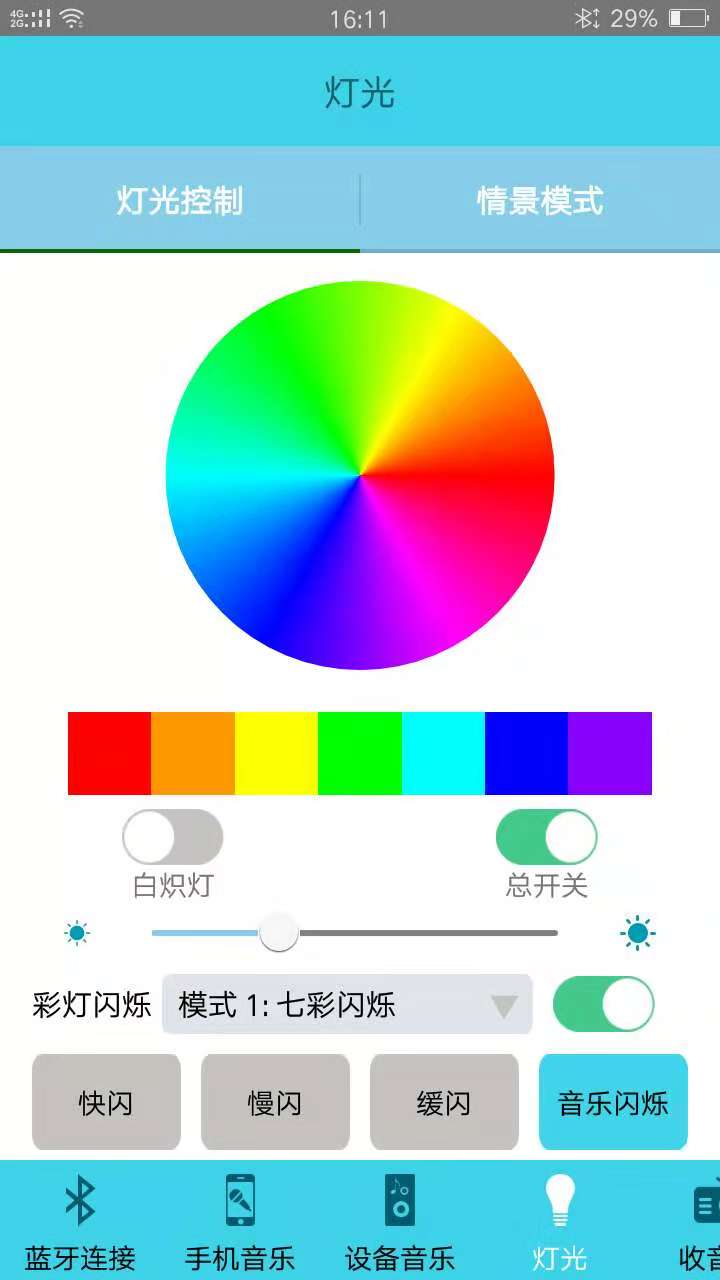
Task: Enable the 白炽灯 switch
Action: [172, 837]
